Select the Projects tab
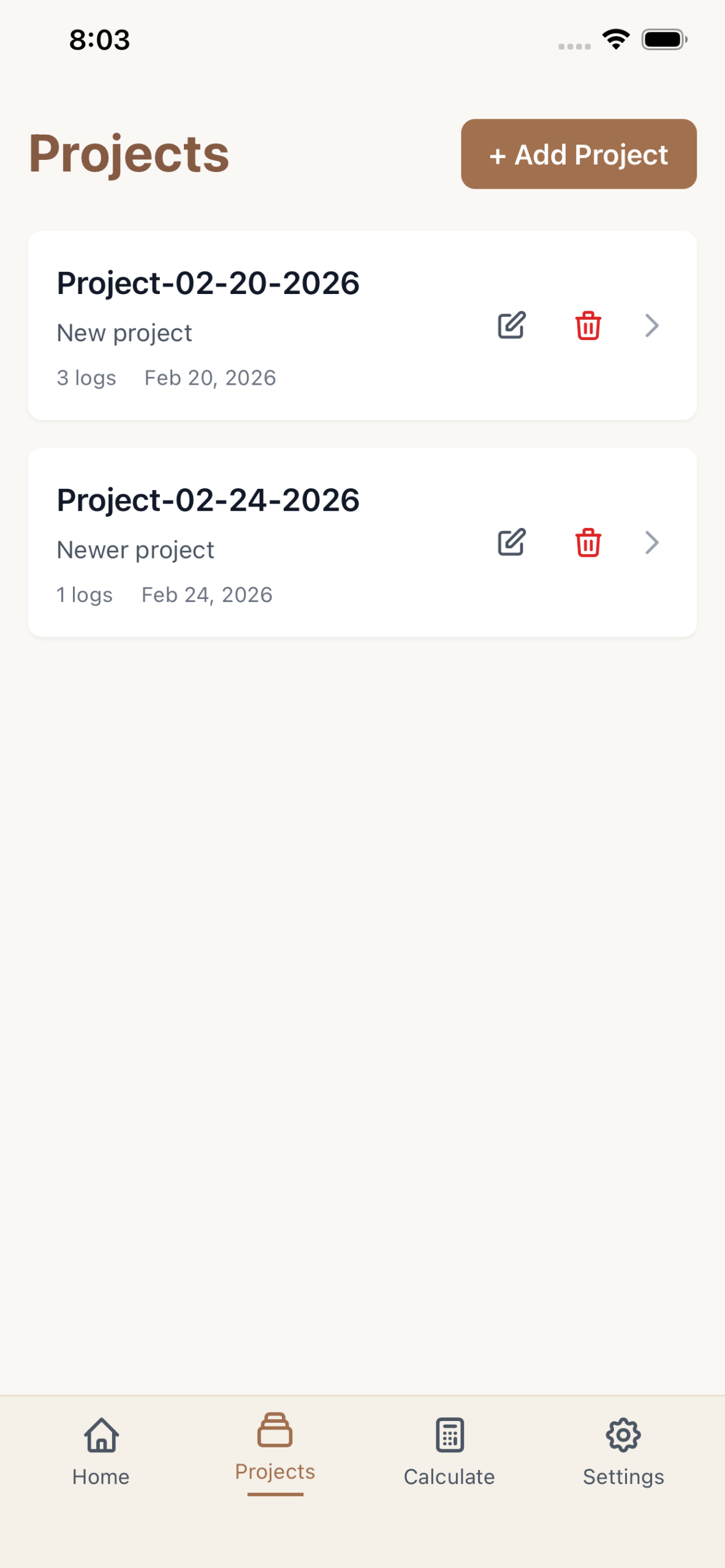 pyautogui.click(x=275, y=1449)
